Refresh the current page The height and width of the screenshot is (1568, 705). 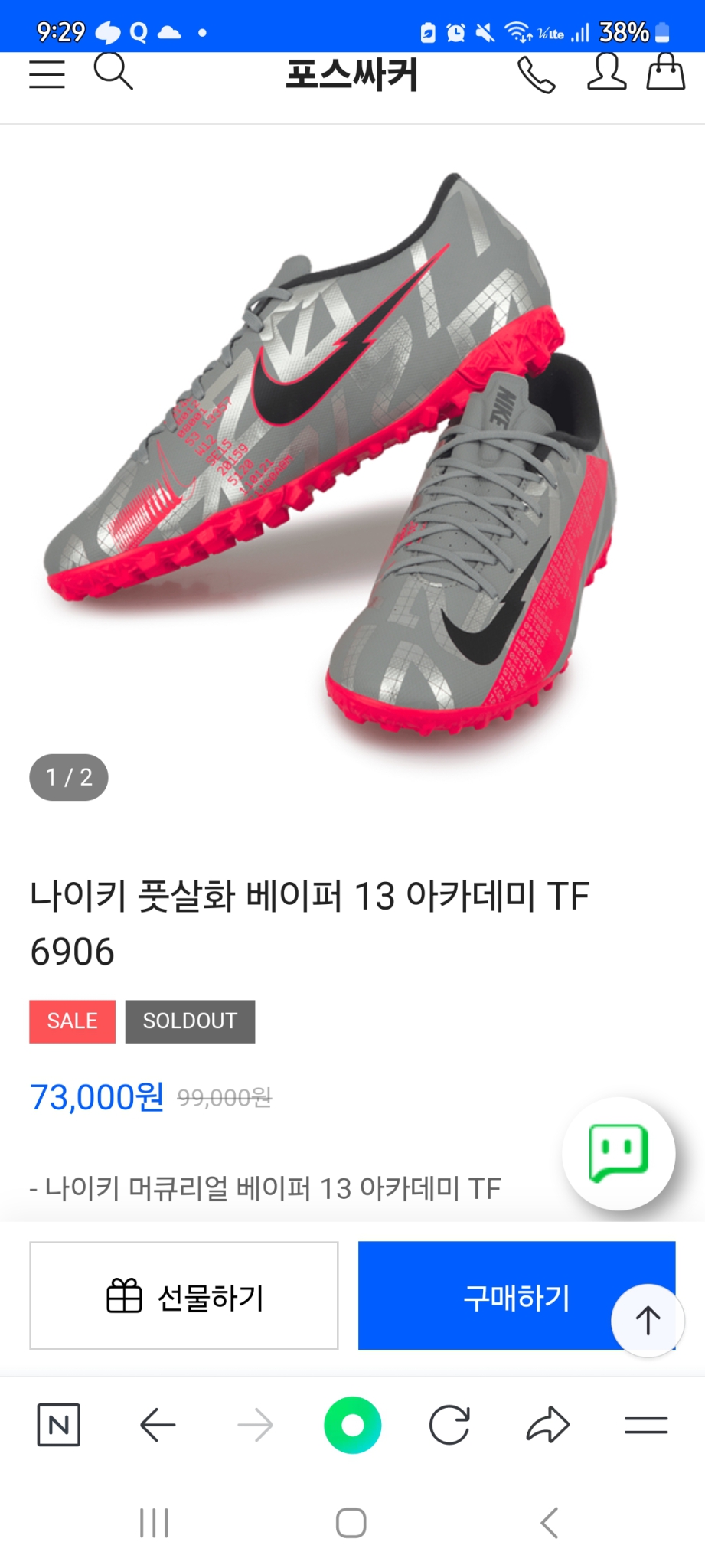pyautogui.click(x=449, y=1425)
